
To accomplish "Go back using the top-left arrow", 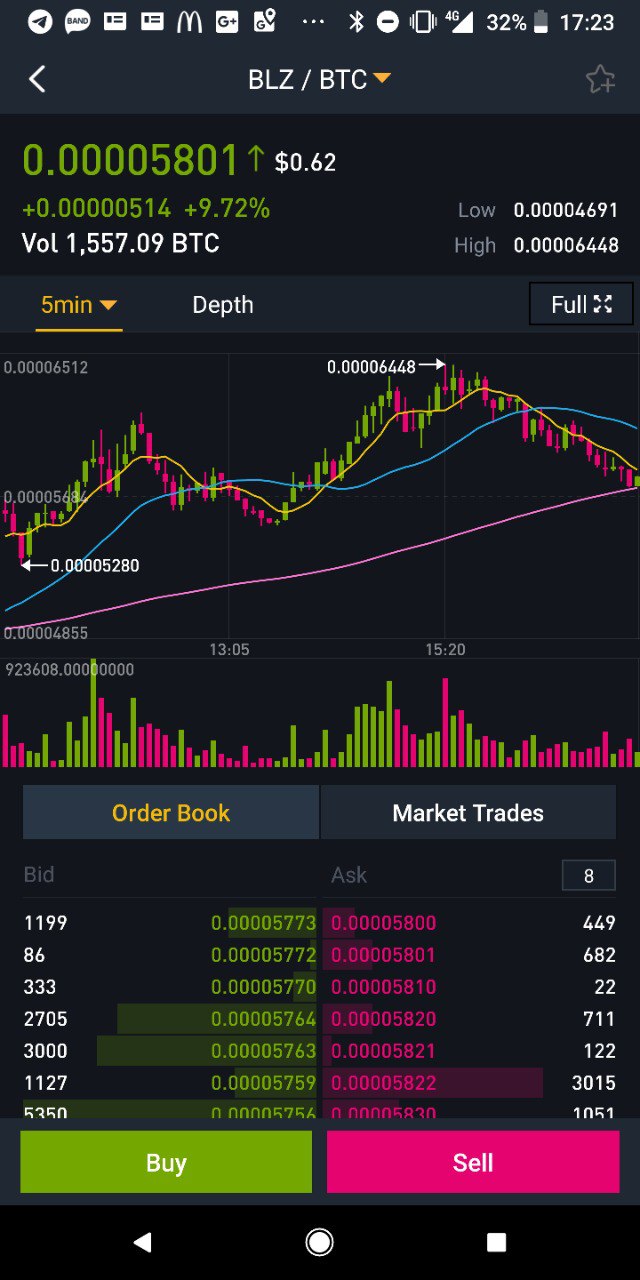I will tap(37, 79).
